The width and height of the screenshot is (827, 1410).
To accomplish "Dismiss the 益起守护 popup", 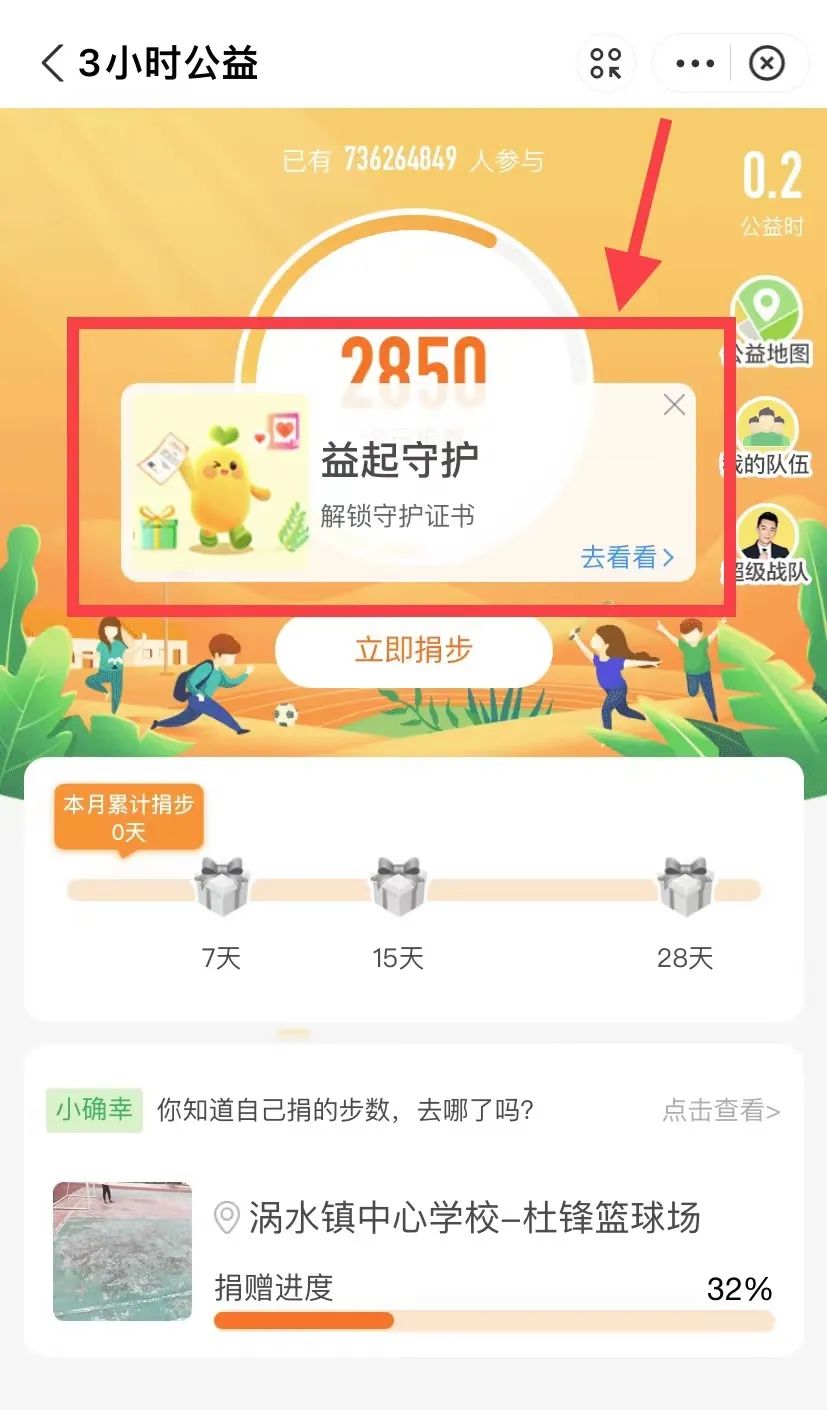I will pos(675,405).
